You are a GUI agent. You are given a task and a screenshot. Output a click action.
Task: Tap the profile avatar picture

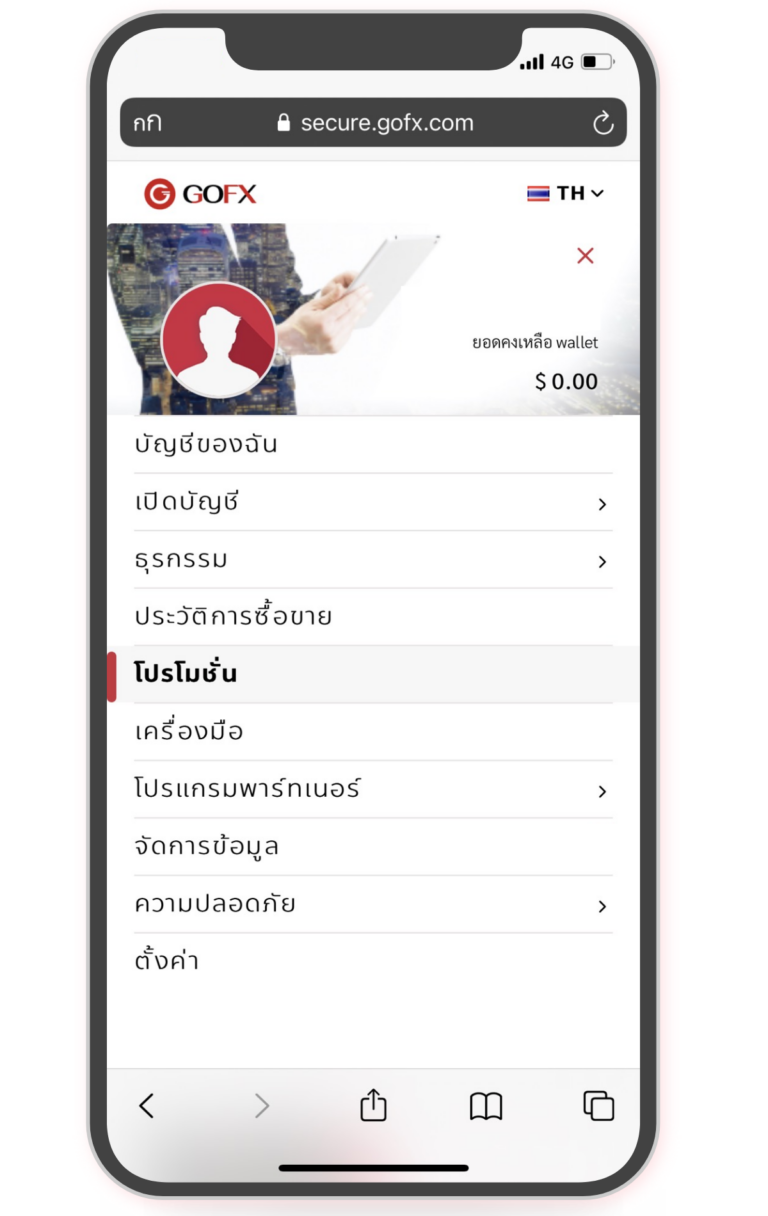[x=218, y=340]
